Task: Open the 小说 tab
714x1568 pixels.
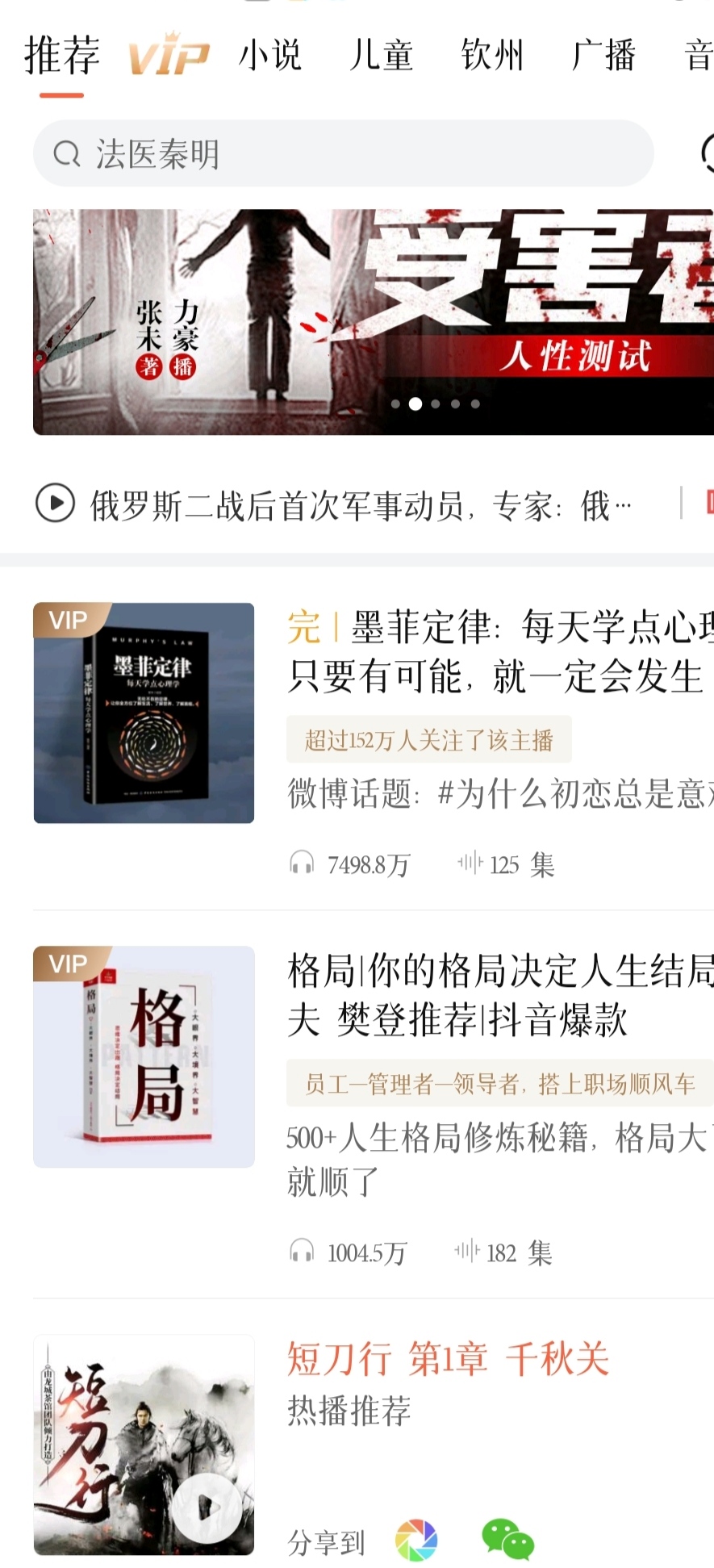Action: point(270,55)
